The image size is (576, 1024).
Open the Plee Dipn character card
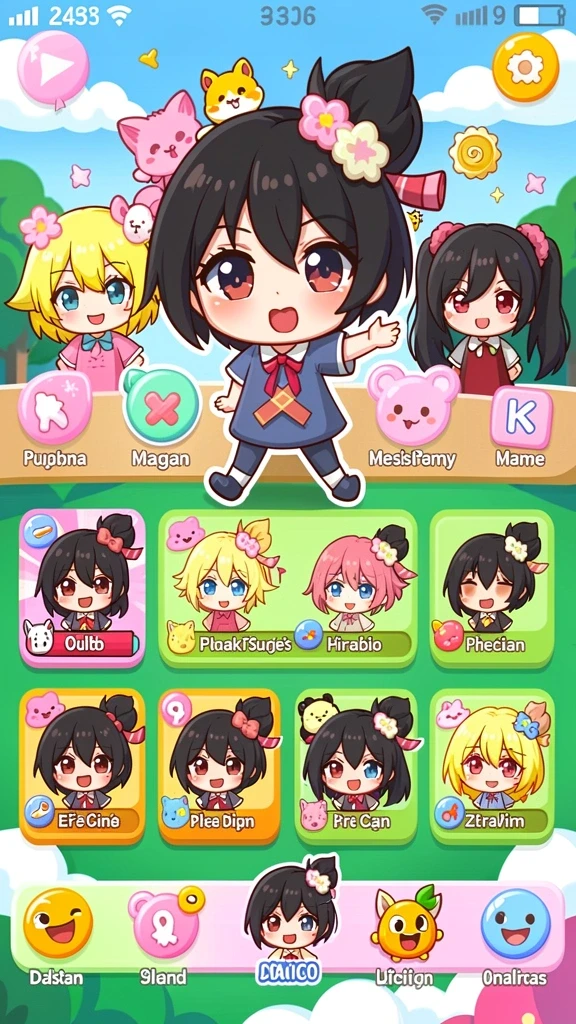coord(219,766)
